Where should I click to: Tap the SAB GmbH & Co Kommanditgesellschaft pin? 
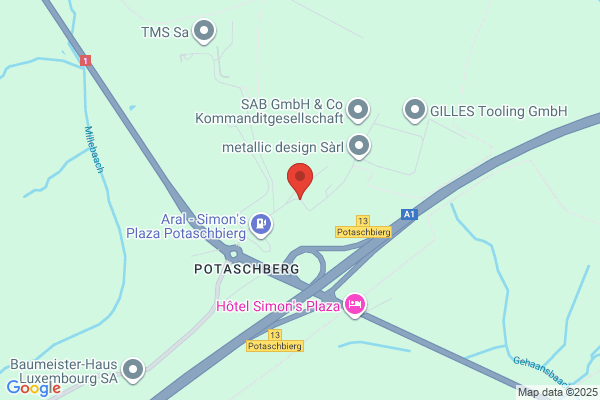(358, 110)
